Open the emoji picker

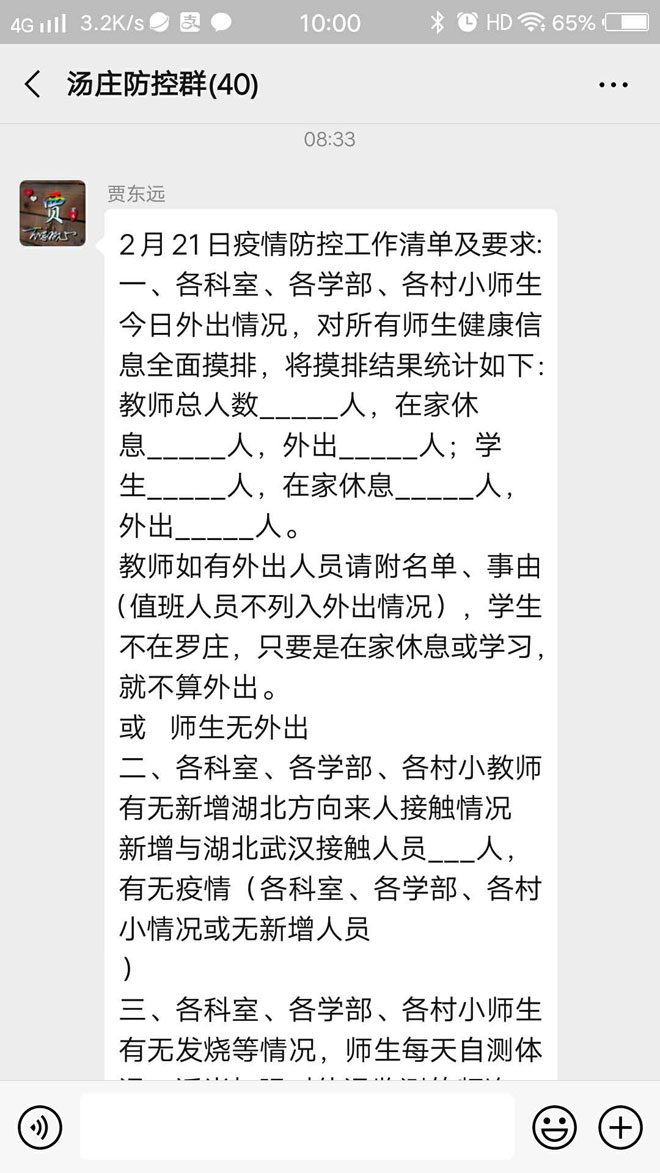click(554, 1128)
